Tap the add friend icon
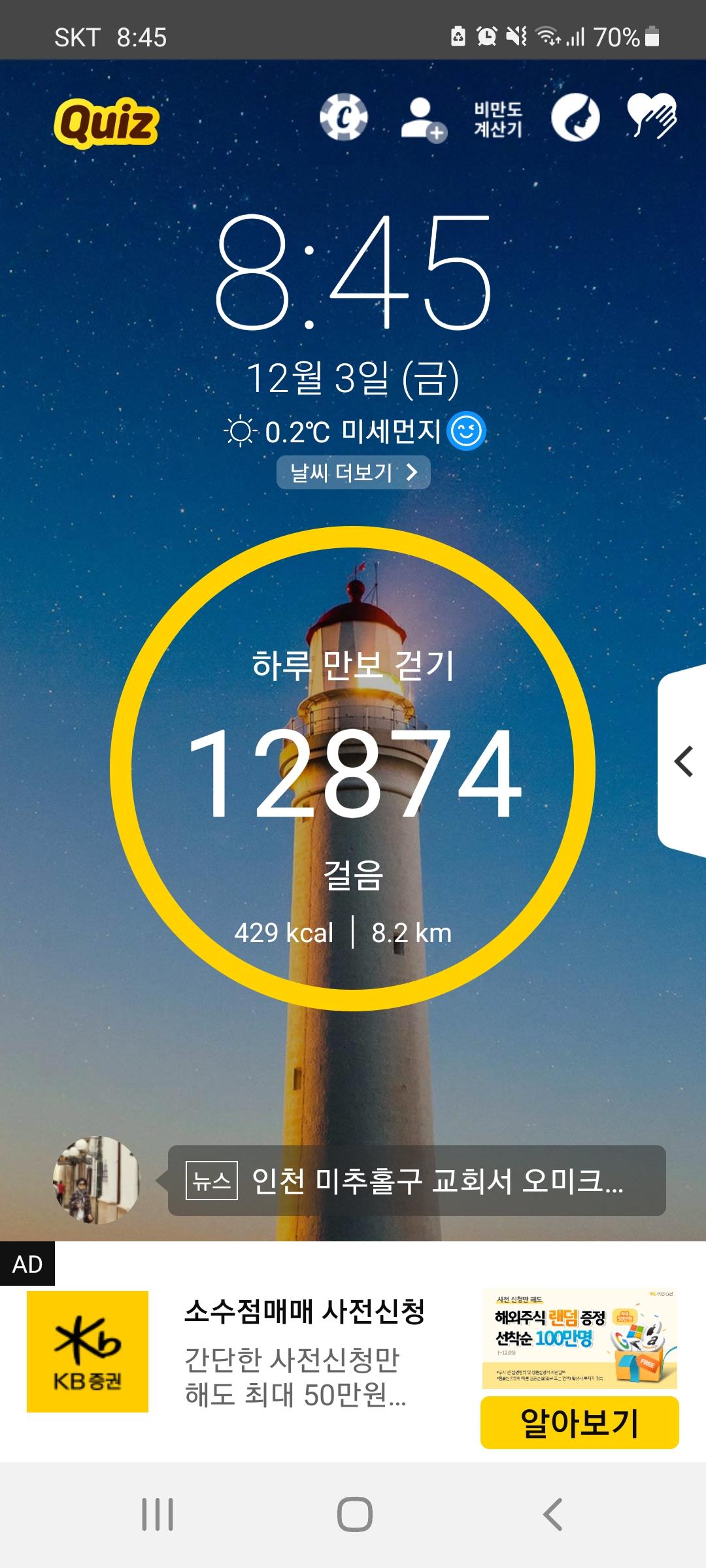The height and width of the screenshot is (1568, 706). 422,119
